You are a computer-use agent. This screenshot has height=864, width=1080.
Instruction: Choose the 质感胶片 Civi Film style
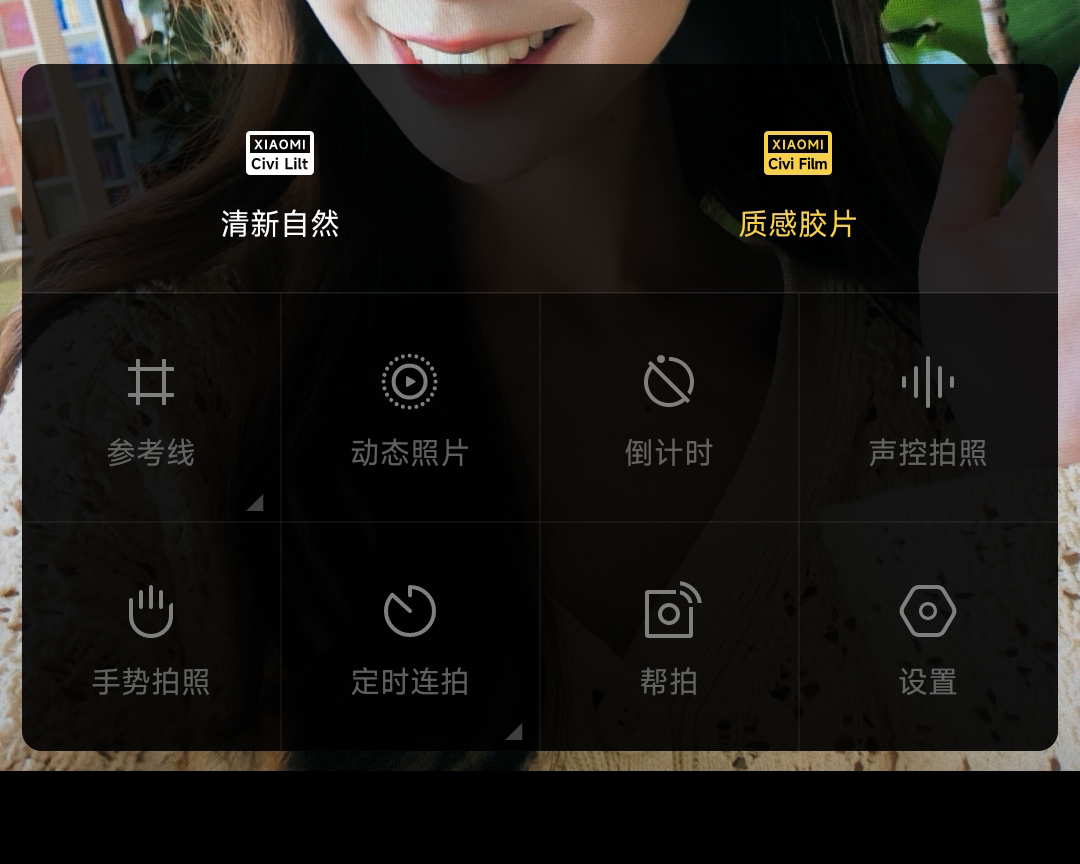[x=797, y=185]
